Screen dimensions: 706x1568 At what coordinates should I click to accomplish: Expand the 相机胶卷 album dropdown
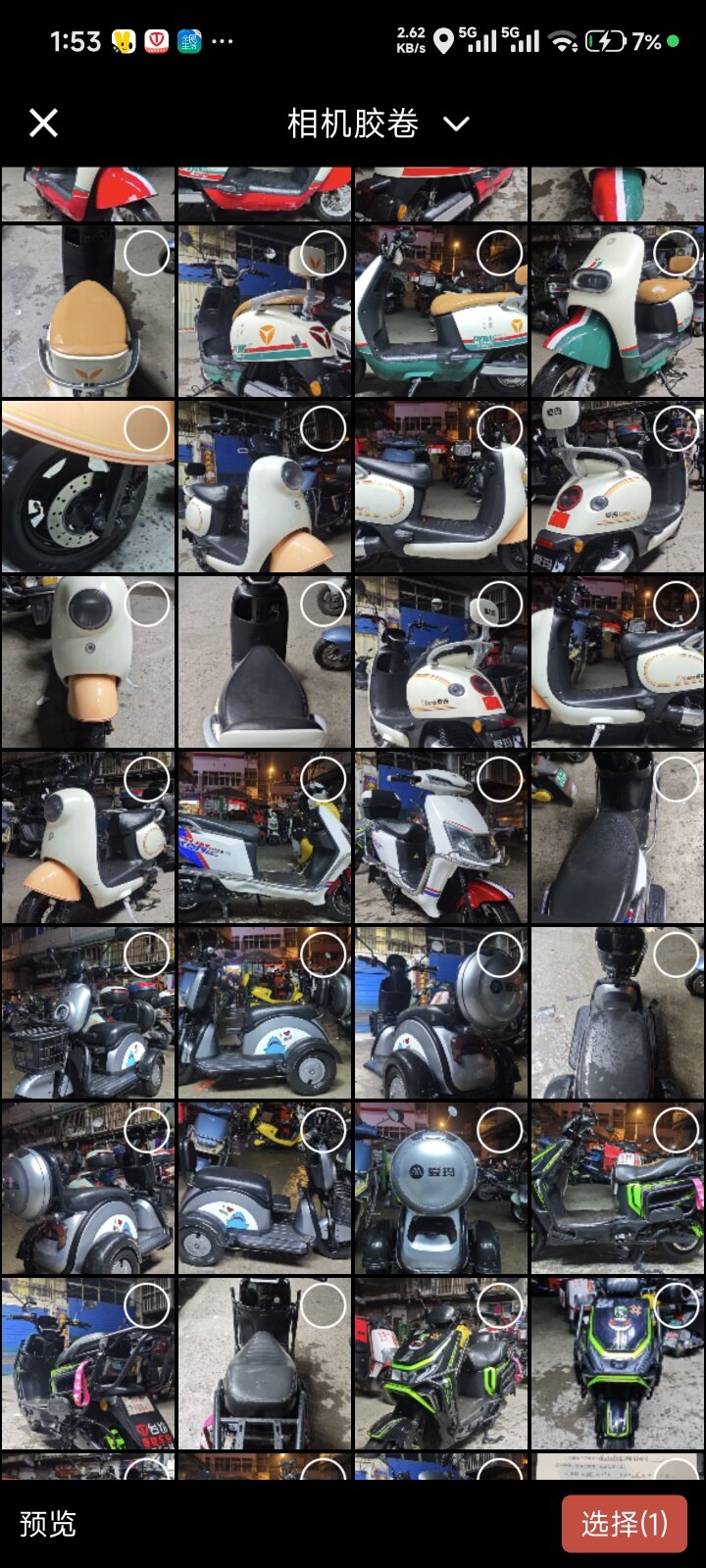(456, 123)
